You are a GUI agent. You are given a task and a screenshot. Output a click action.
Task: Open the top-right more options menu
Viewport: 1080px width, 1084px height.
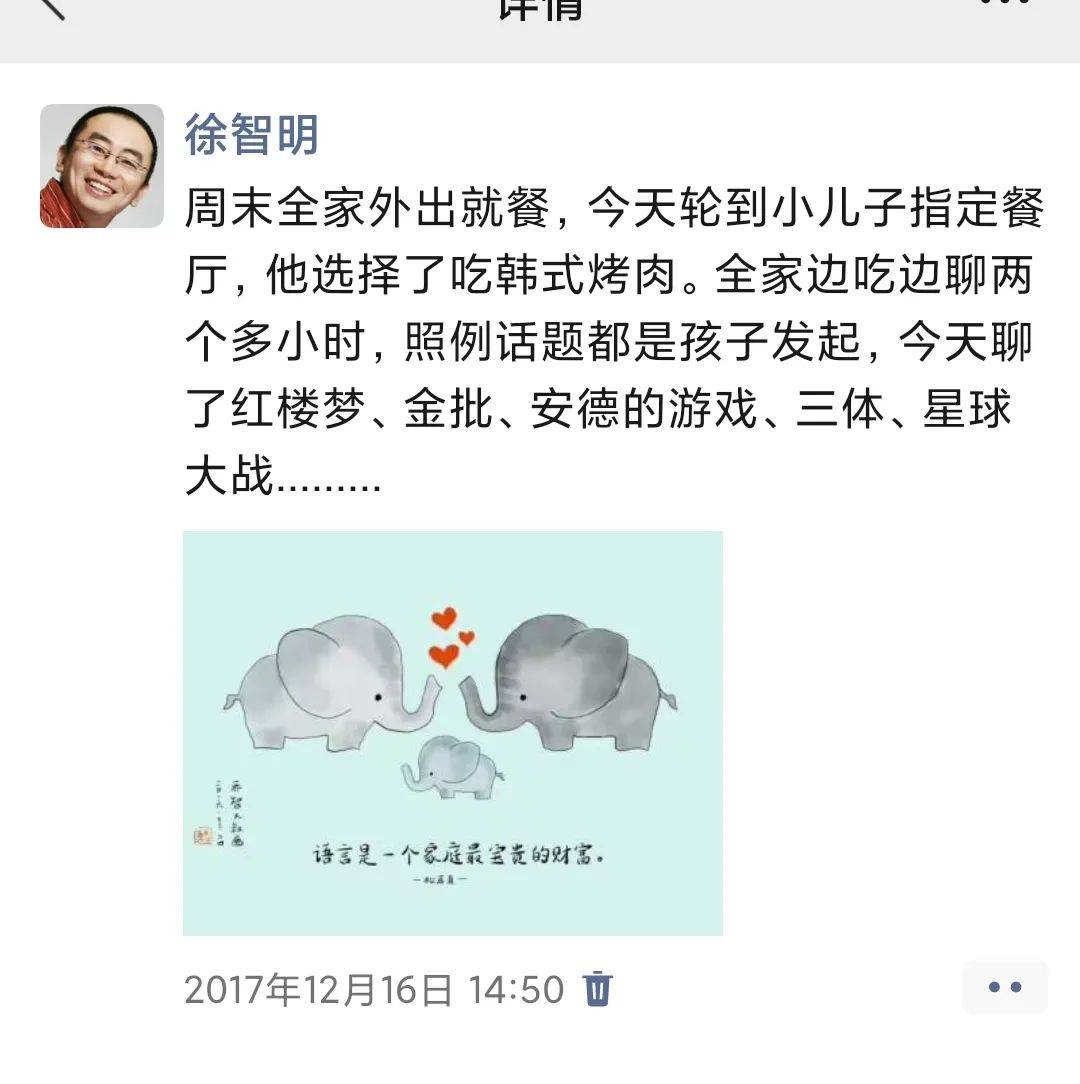click(x=1005, y=5)
